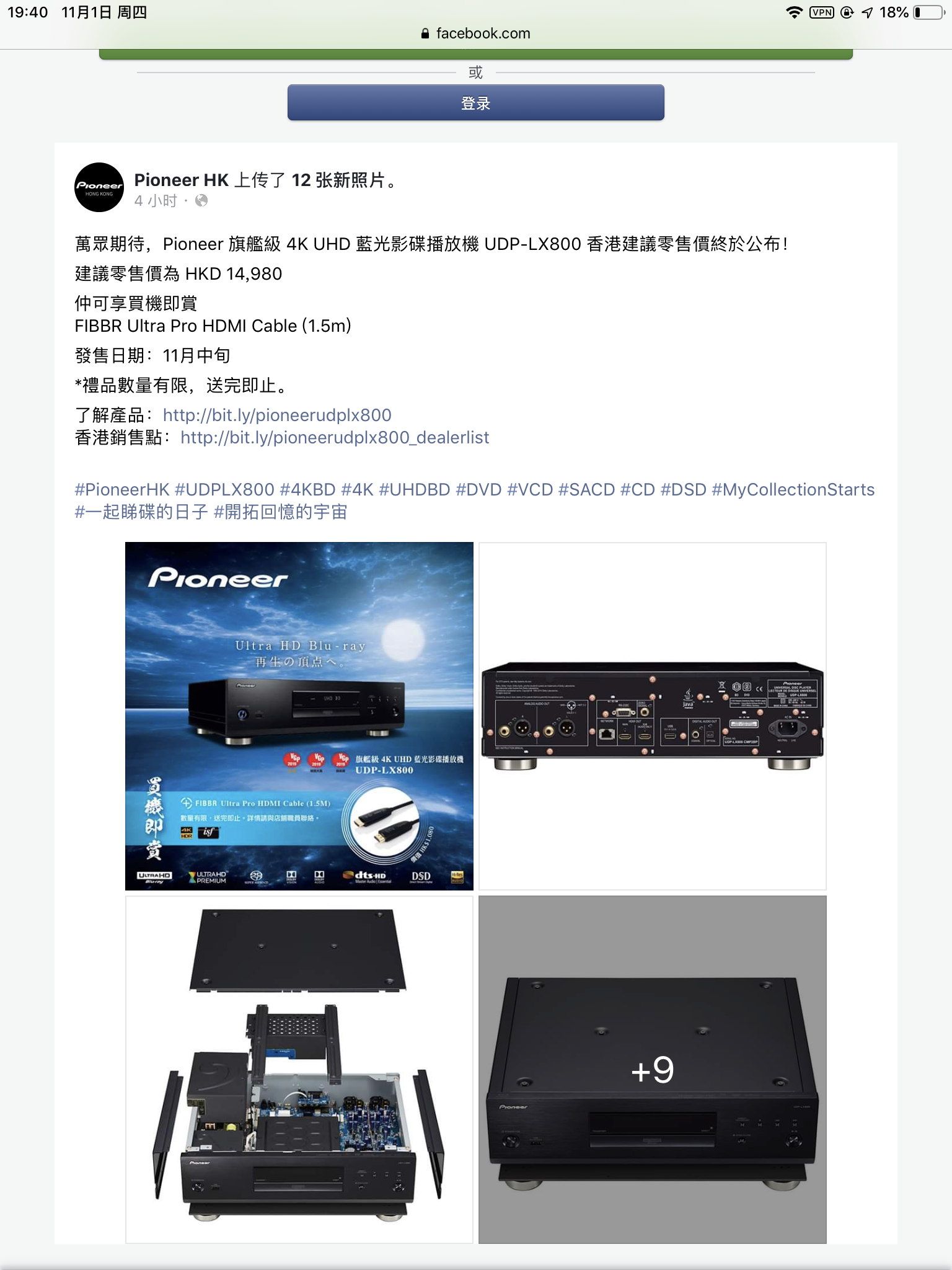Tap the 登录 login button
Image resolution: width=952 pixels, height=1270 pixels.
tap(475, 103)
